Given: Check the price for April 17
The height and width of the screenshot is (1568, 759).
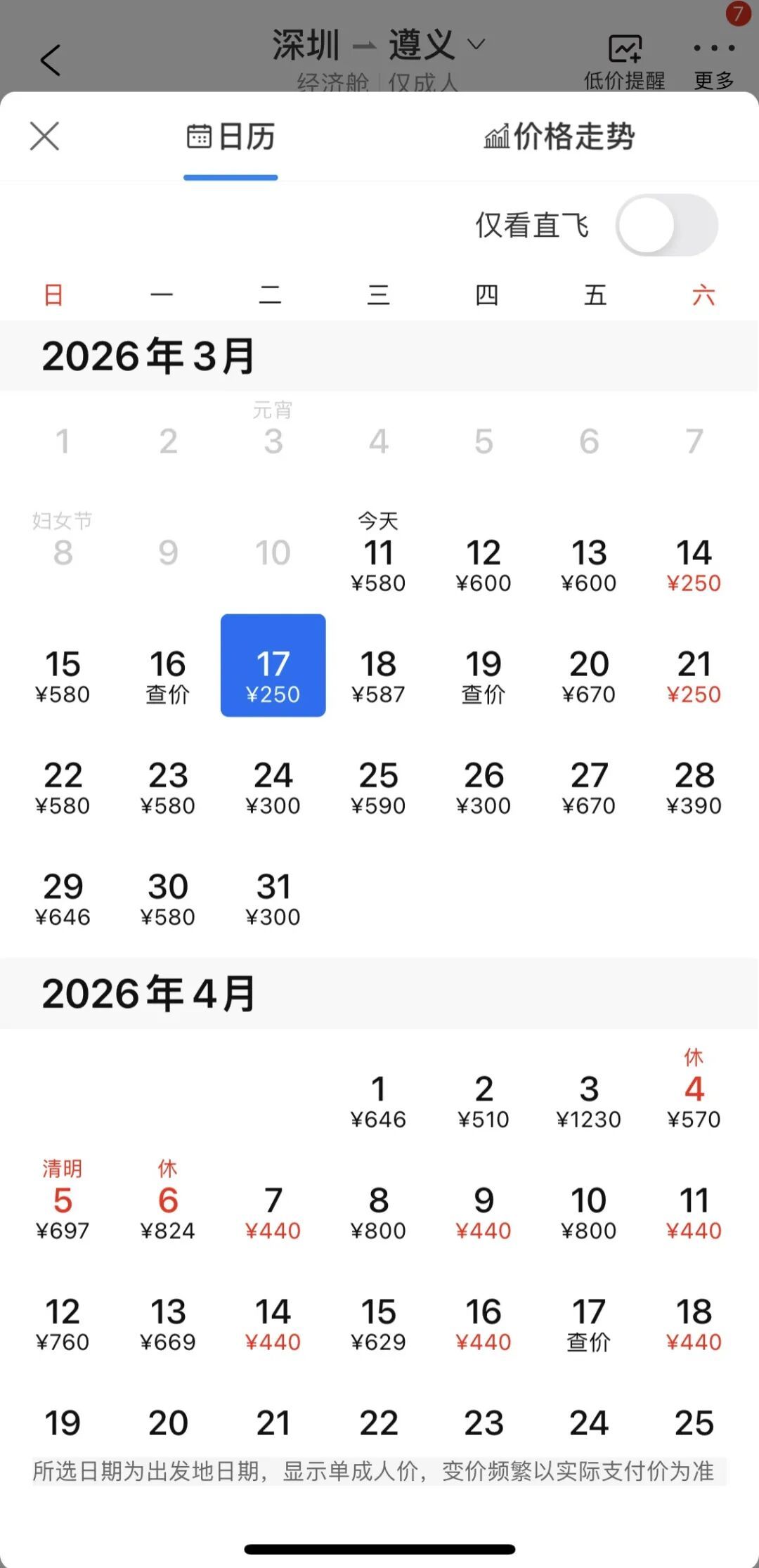Looking at the screenshot, I should [x=588, y=1324].
